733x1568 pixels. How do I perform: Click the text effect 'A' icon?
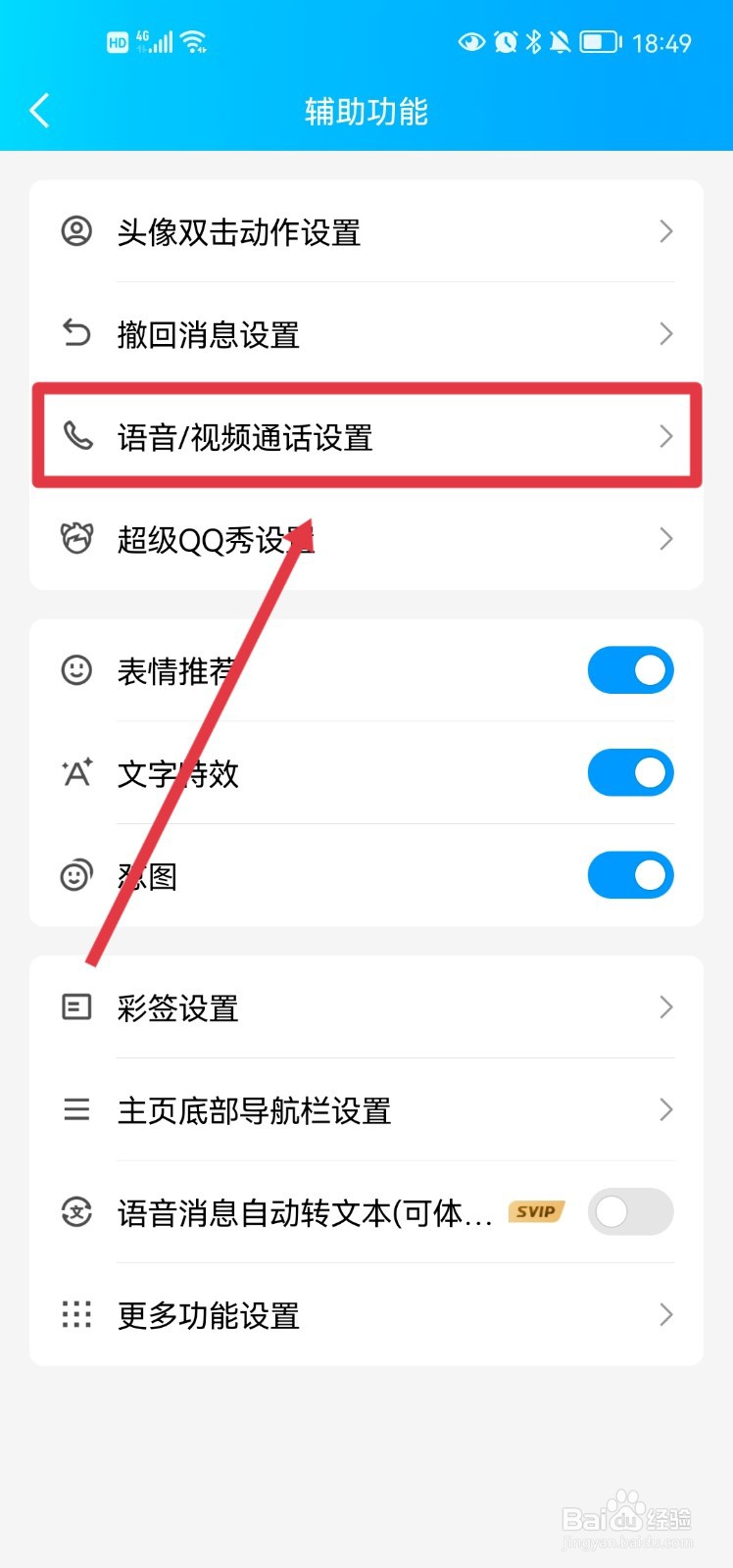coord(76,772)
